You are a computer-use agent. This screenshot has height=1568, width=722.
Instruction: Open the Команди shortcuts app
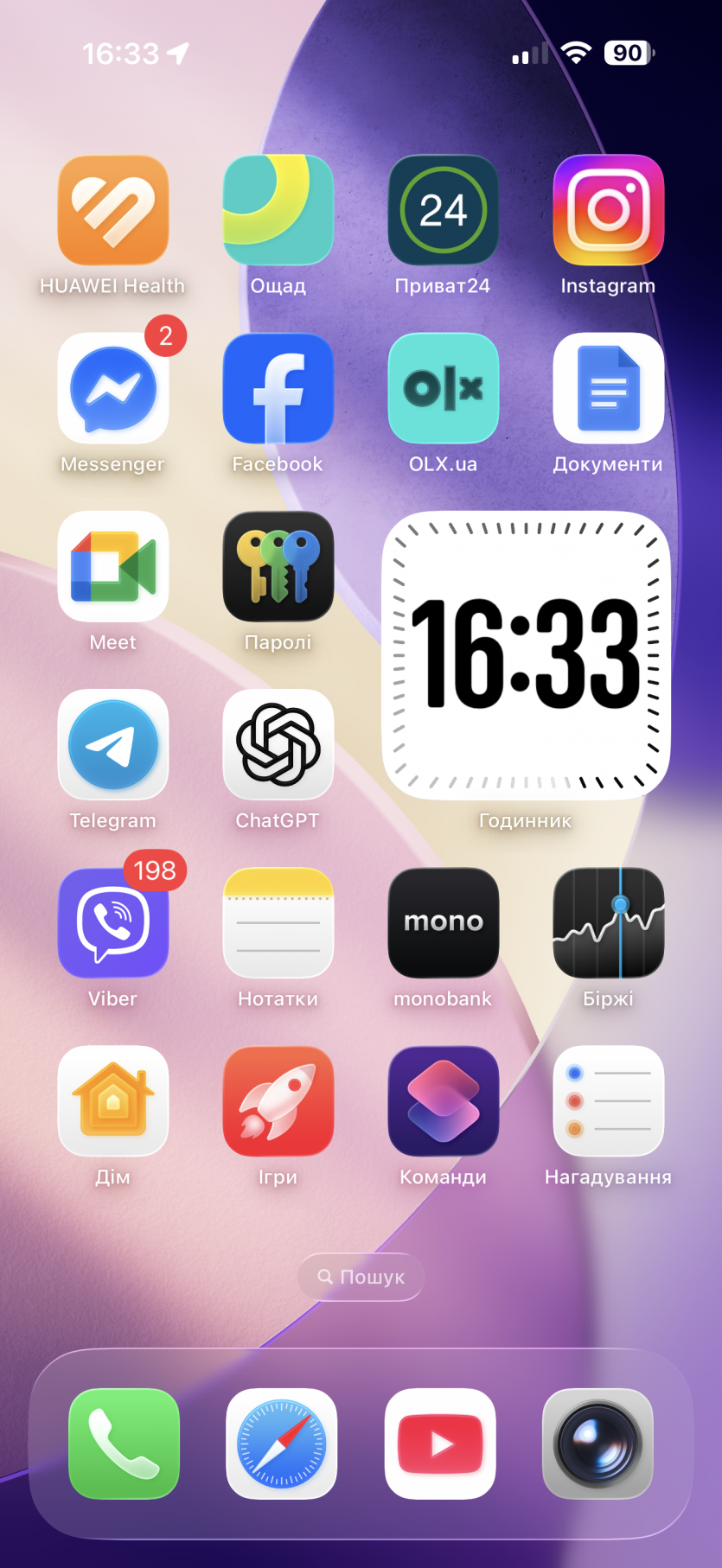click(443, 1100)
